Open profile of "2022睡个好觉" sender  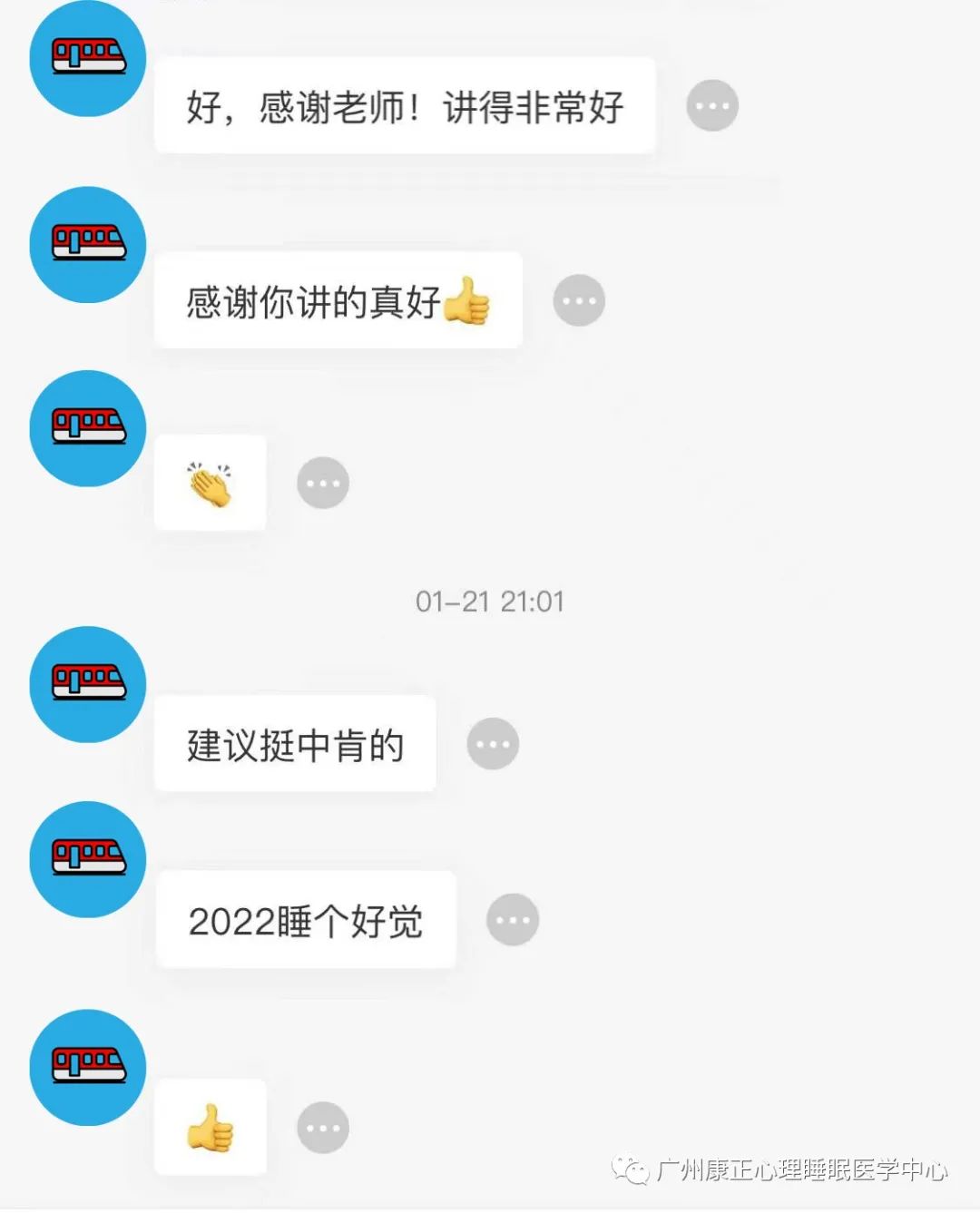coord(88,859)
